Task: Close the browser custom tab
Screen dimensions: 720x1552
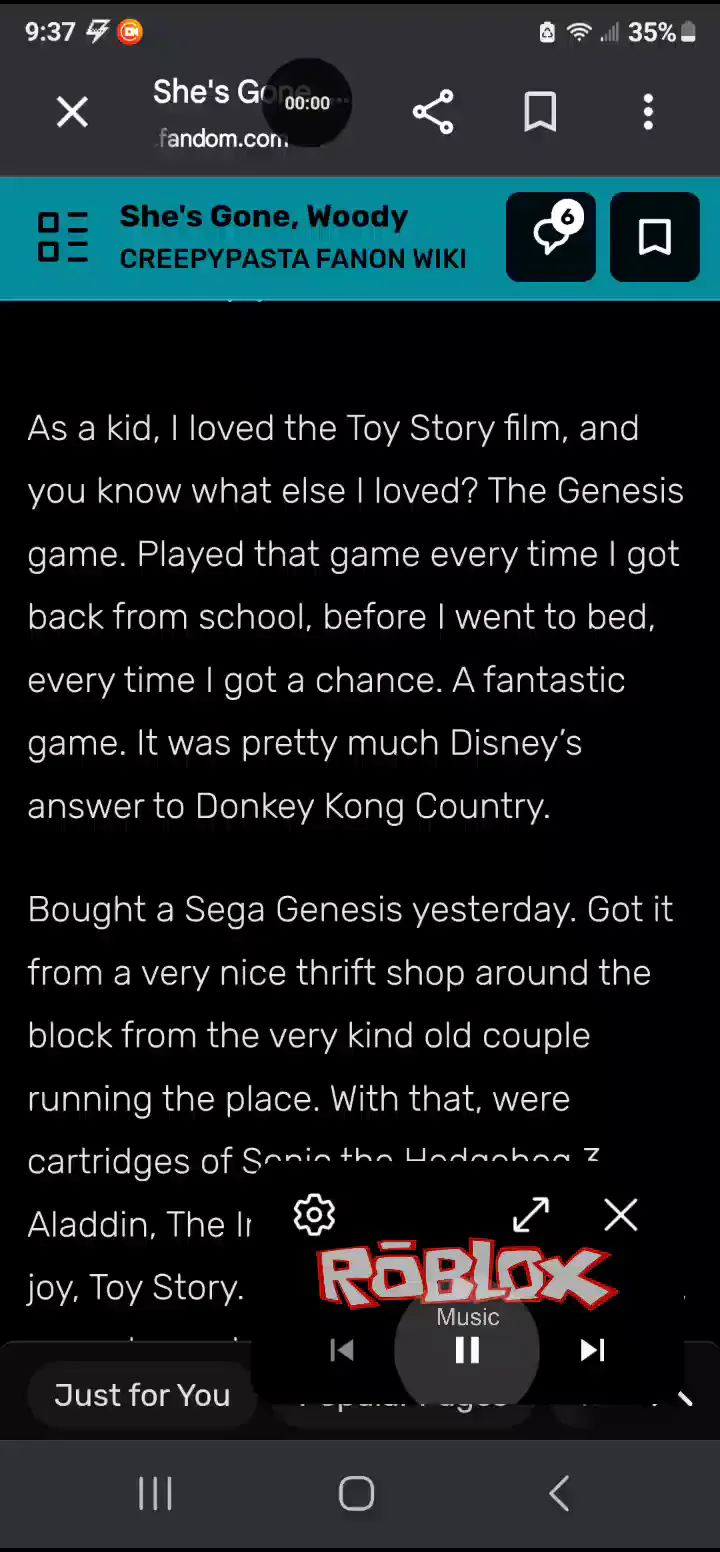Action: (x=72, y=112)
